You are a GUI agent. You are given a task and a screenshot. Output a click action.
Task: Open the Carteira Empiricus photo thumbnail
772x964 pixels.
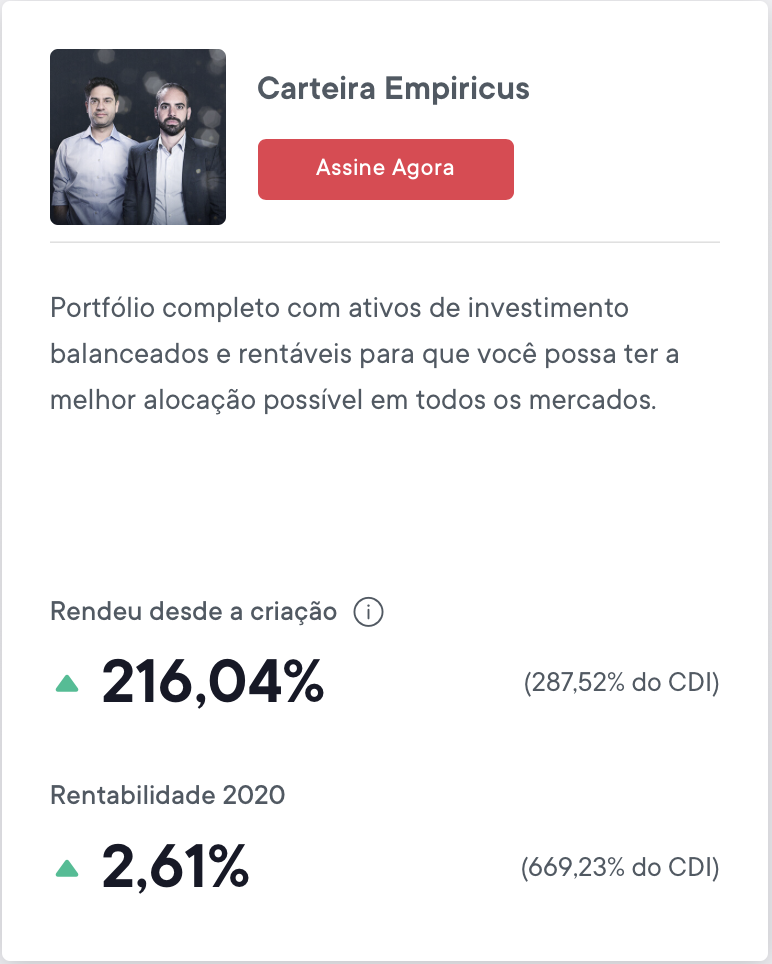click(x=138, y=137)
